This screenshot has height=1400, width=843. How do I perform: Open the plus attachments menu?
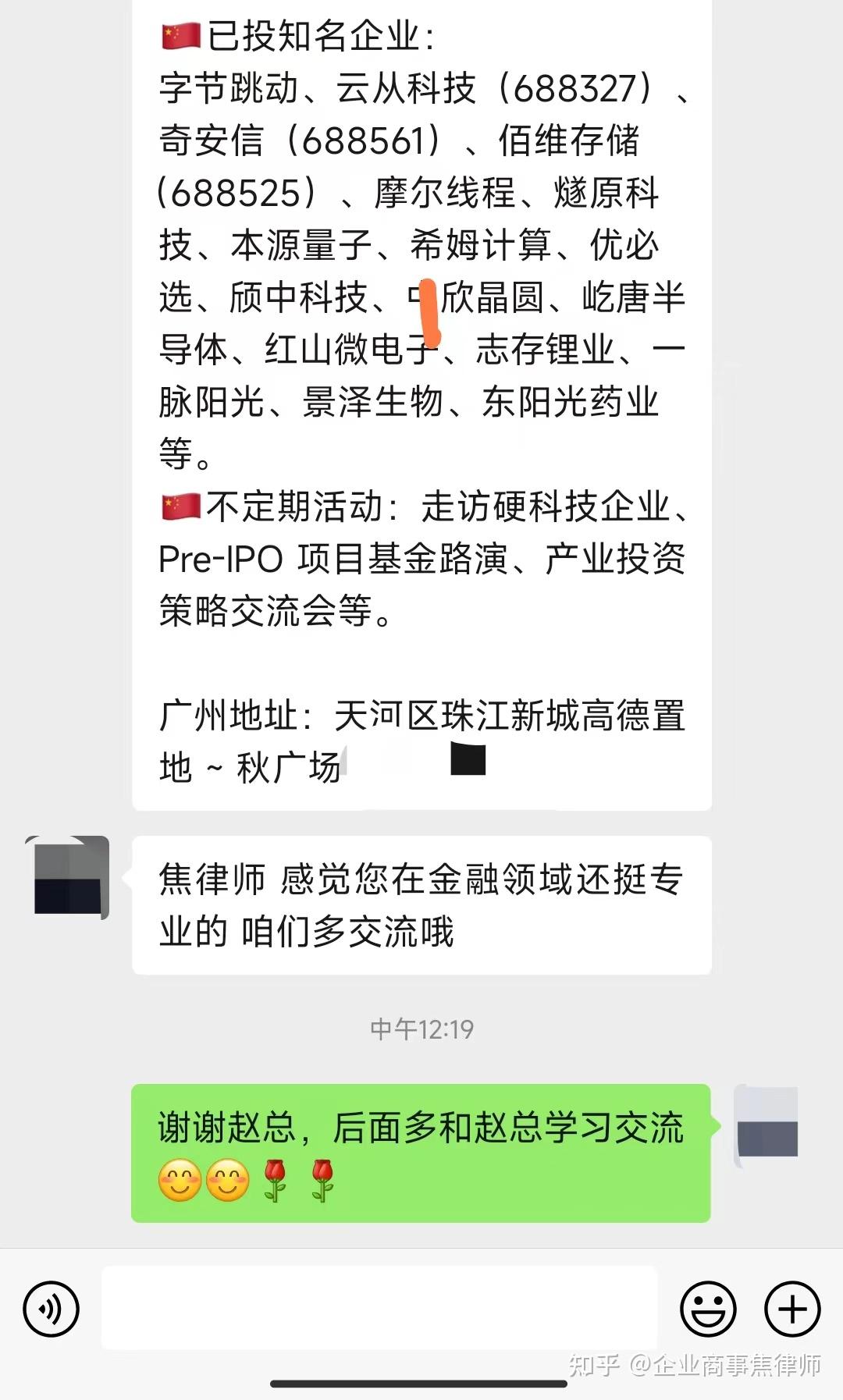click(x=792, y=1309)
